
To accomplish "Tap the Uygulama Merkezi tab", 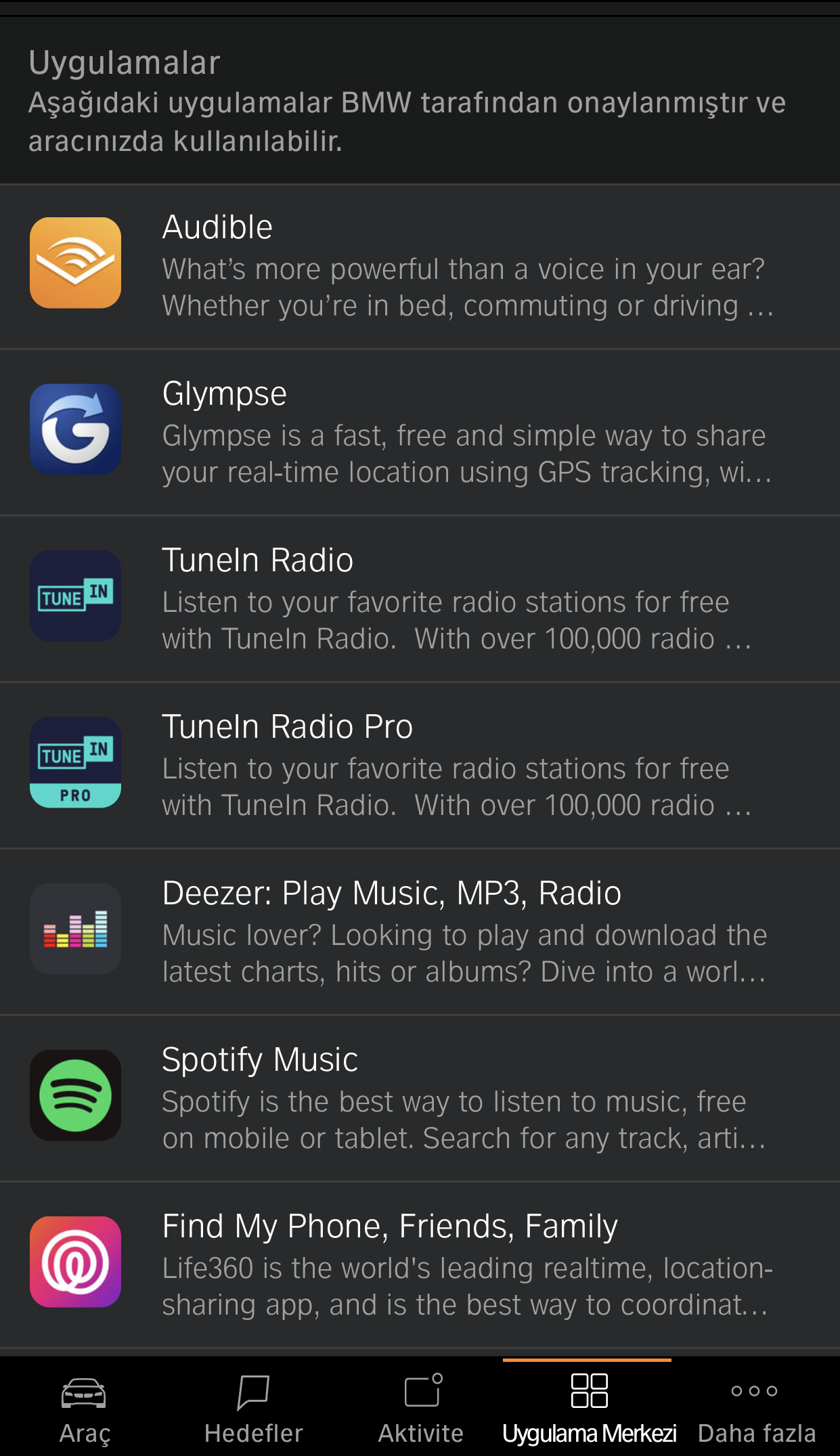I will [588, 1408].
